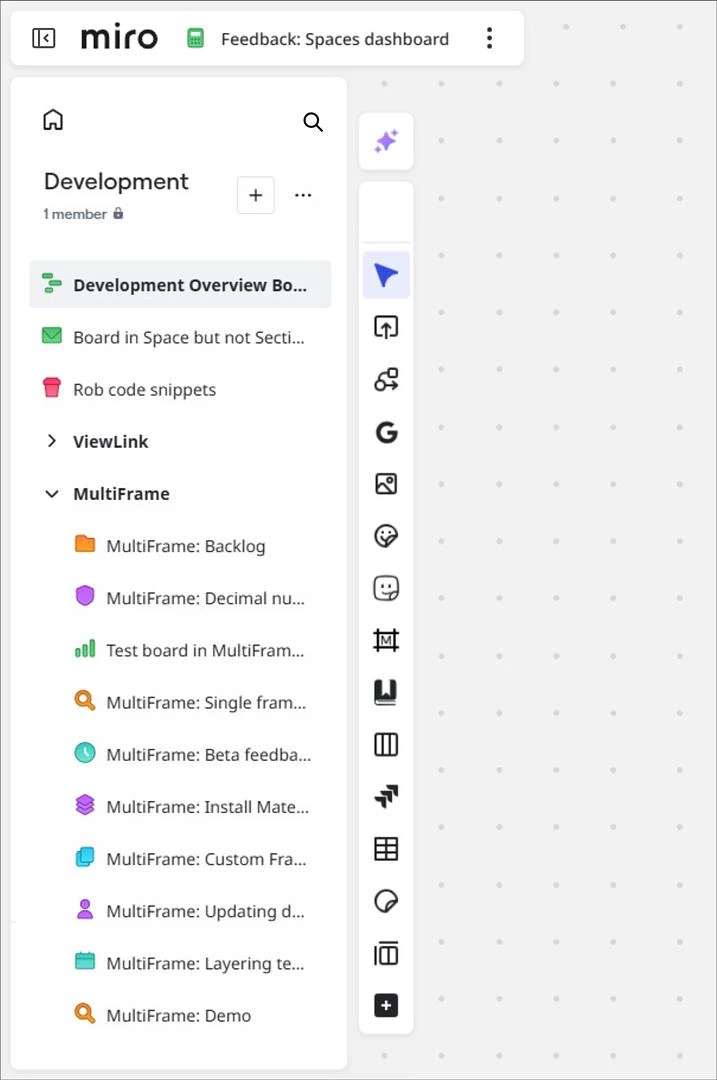Add a new item to Development
Image resolution: width=717 pixels, height=1080 pixels.
pyautogui.click(x=255, y=195)
